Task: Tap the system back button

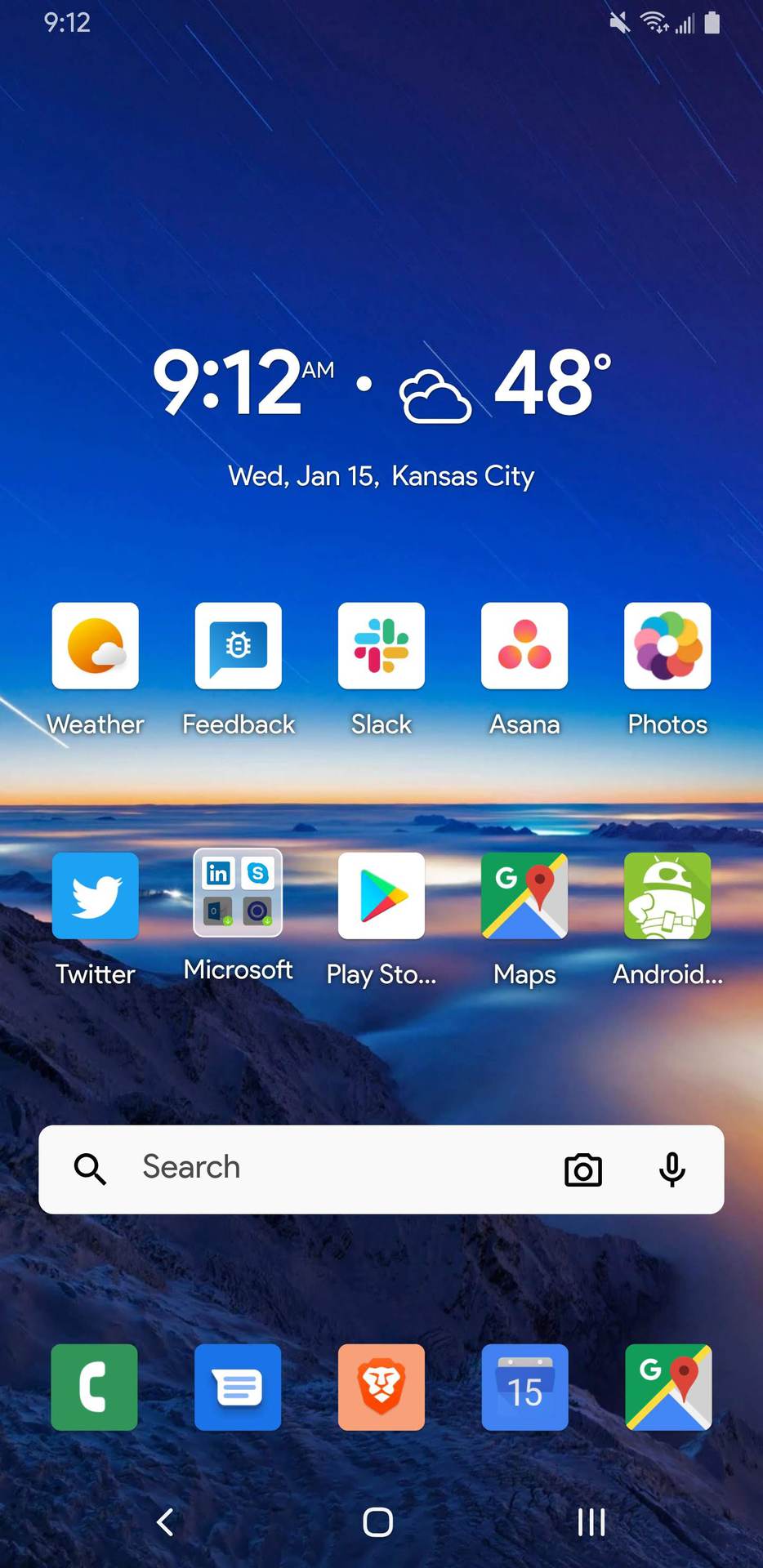Action: tap(165, 1521)
